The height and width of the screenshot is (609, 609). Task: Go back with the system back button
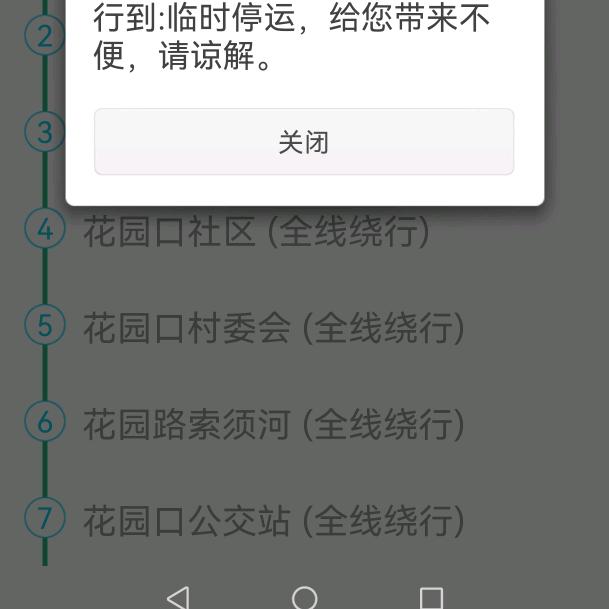(x=178, y=597)
